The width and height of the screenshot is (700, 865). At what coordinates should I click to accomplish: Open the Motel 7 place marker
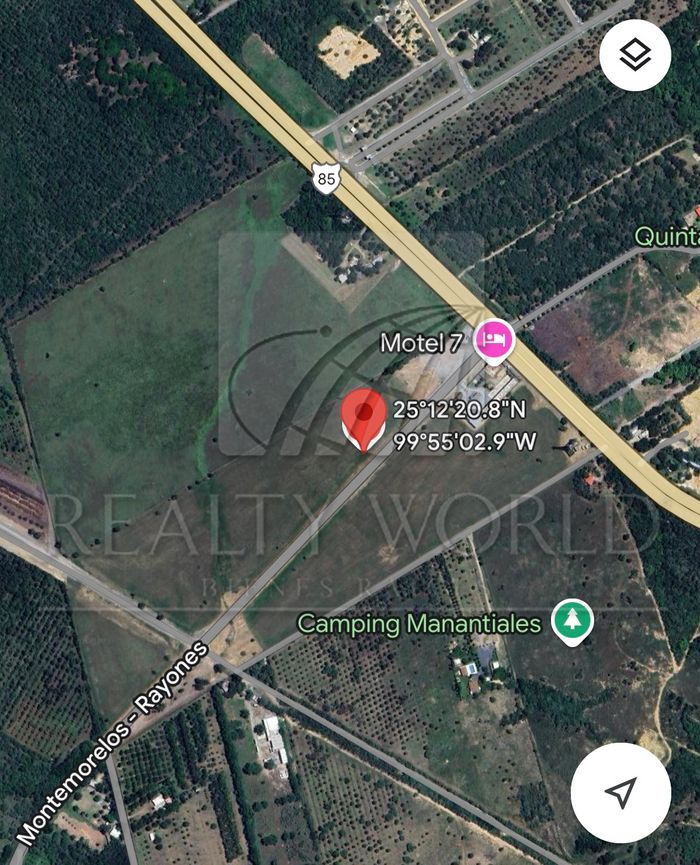493,341
